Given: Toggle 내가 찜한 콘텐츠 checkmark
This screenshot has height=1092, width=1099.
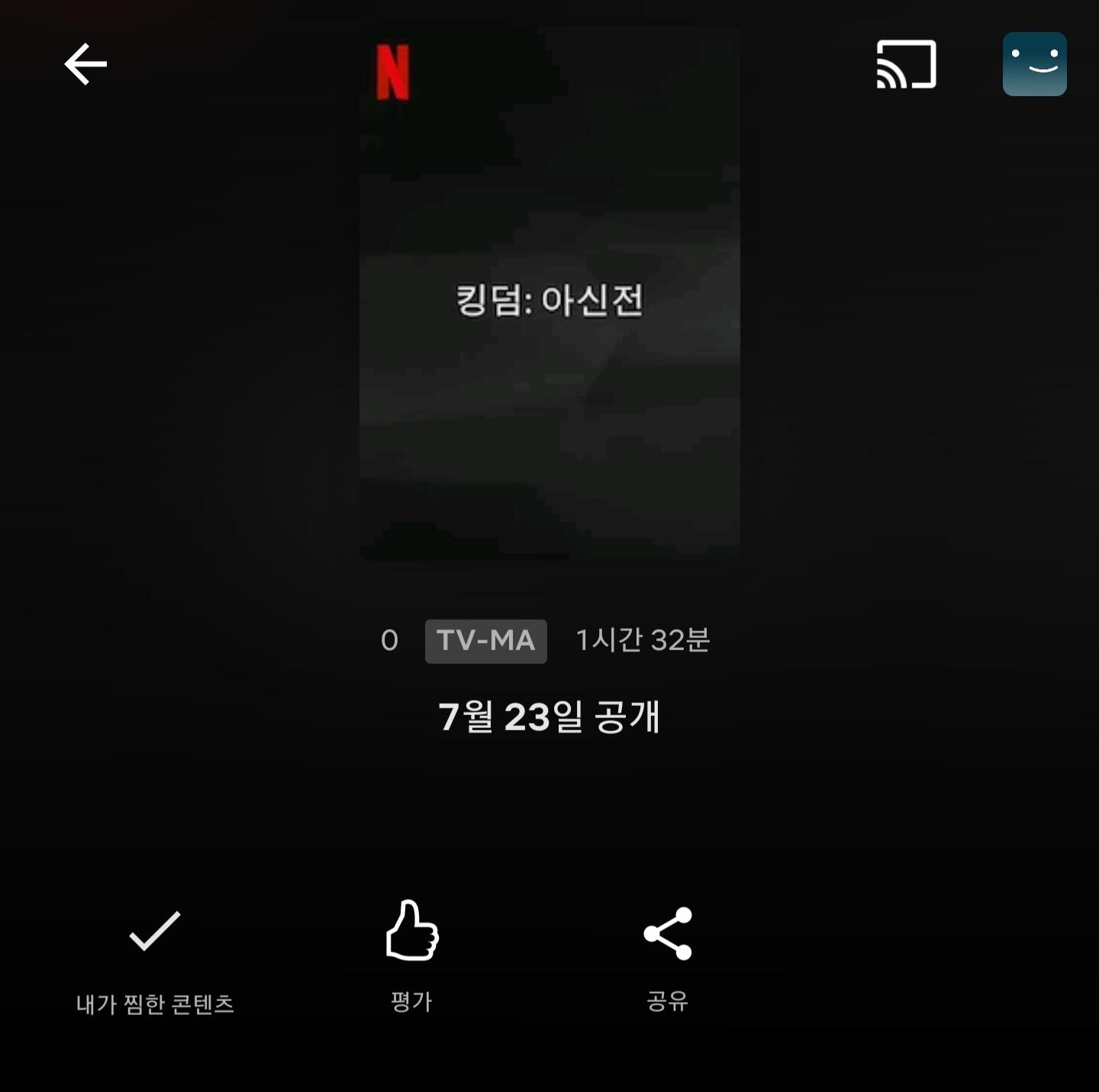Looking at the screenshot, I should (155, 932).
